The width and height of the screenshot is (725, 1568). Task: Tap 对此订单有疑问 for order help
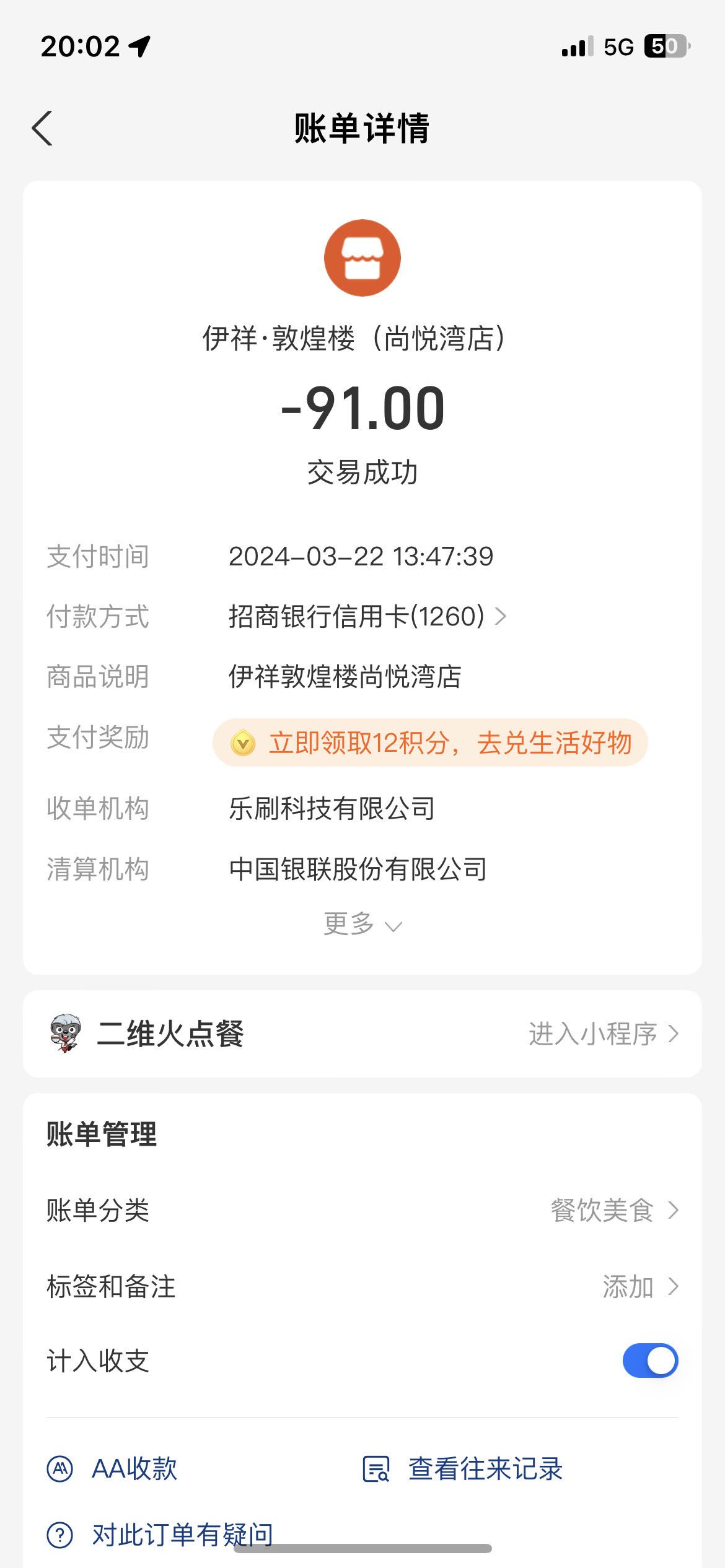coord(160,1535)
